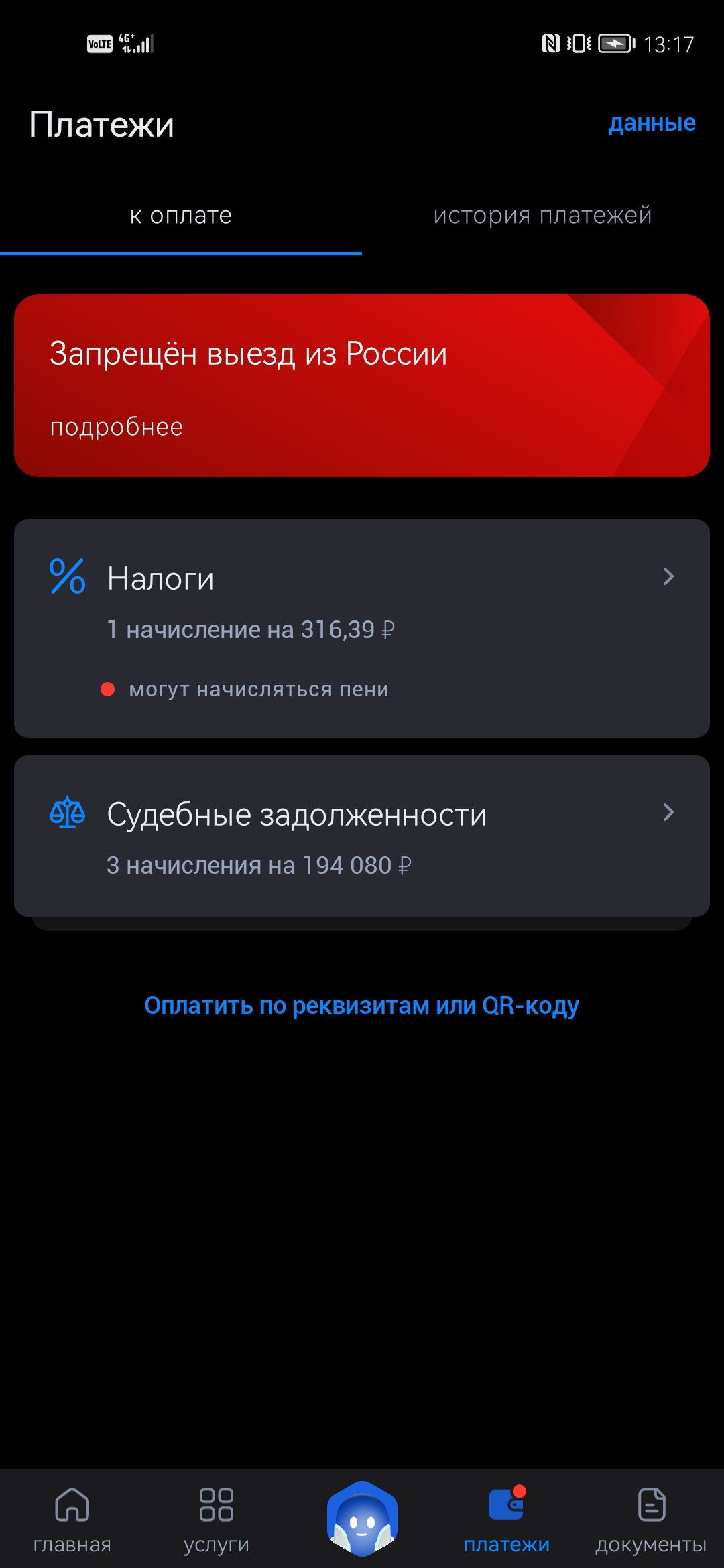Open the "Налоги" charges card
This screenshot has height=1568, width=724.
tap(362, 629)
